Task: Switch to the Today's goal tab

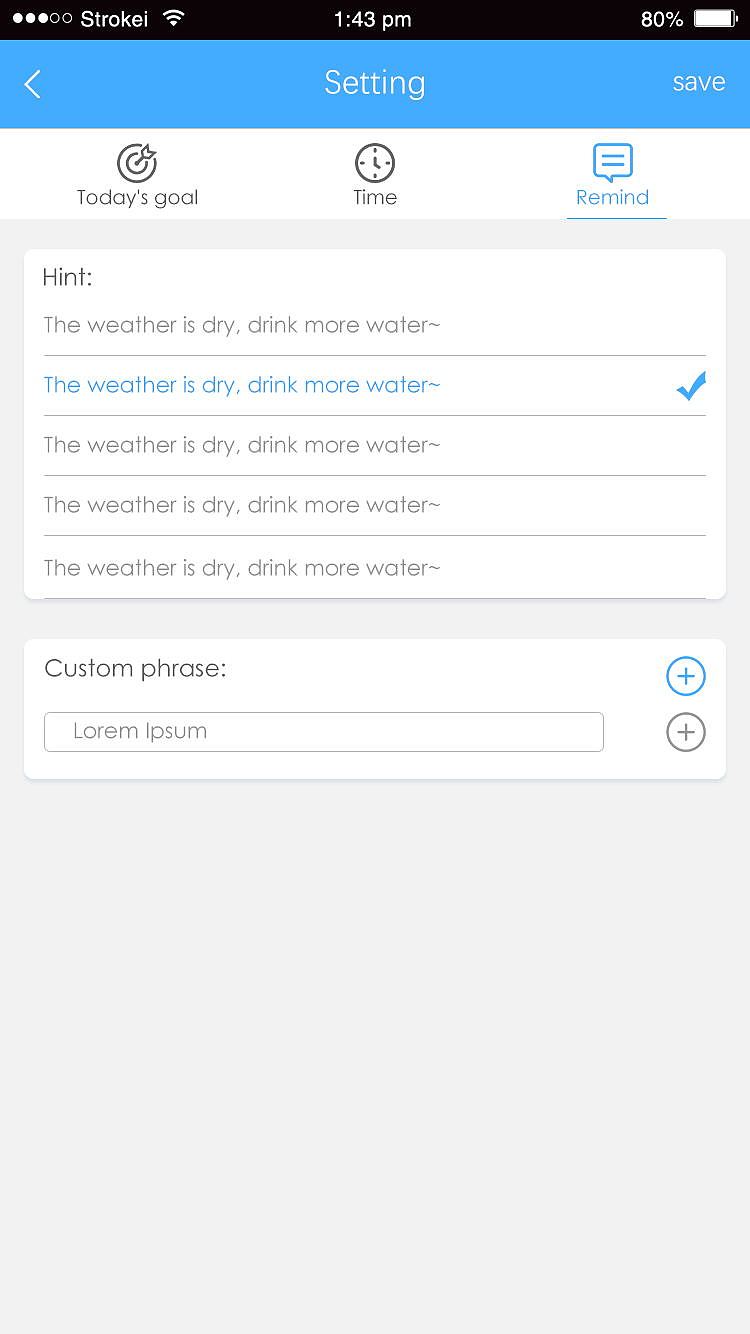Action: (136, 197)
